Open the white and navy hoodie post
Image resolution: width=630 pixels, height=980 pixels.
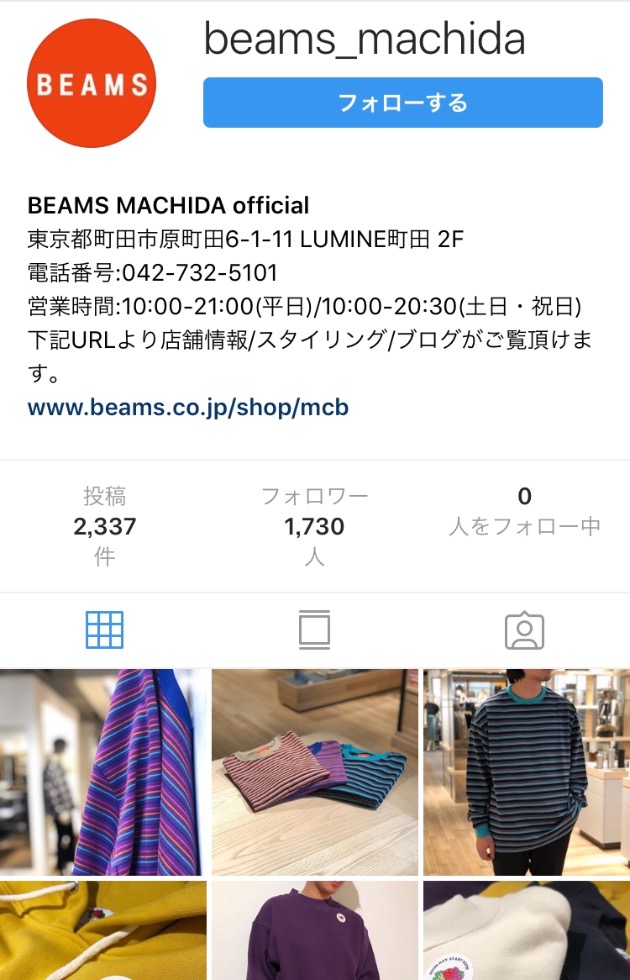pyautogui.click(x=526, y=932)
